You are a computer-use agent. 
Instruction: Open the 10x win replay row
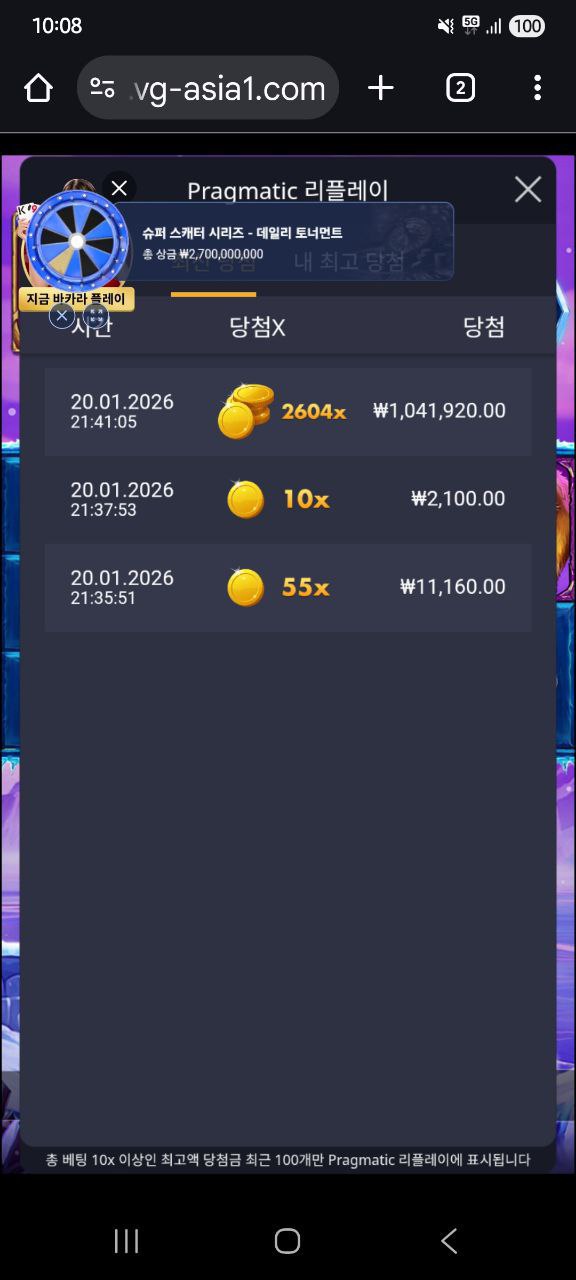(288, 499)
